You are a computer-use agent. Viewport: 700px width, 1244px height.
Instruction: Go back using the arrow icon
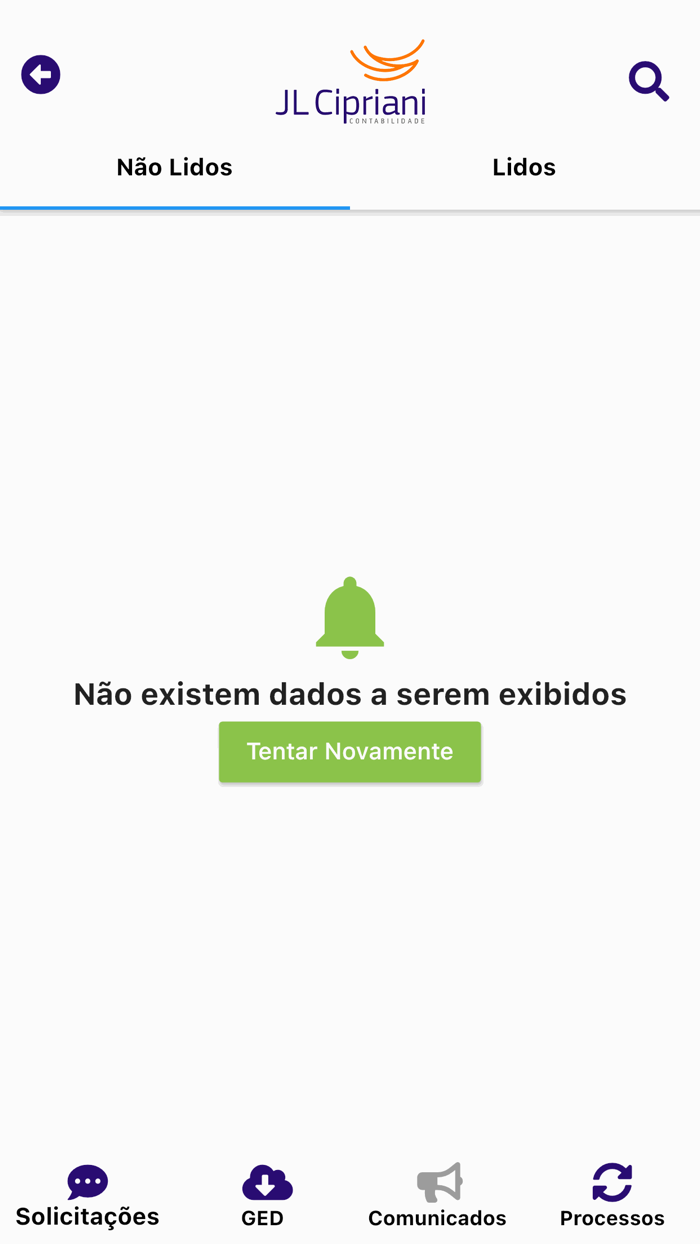click(41, 75)
